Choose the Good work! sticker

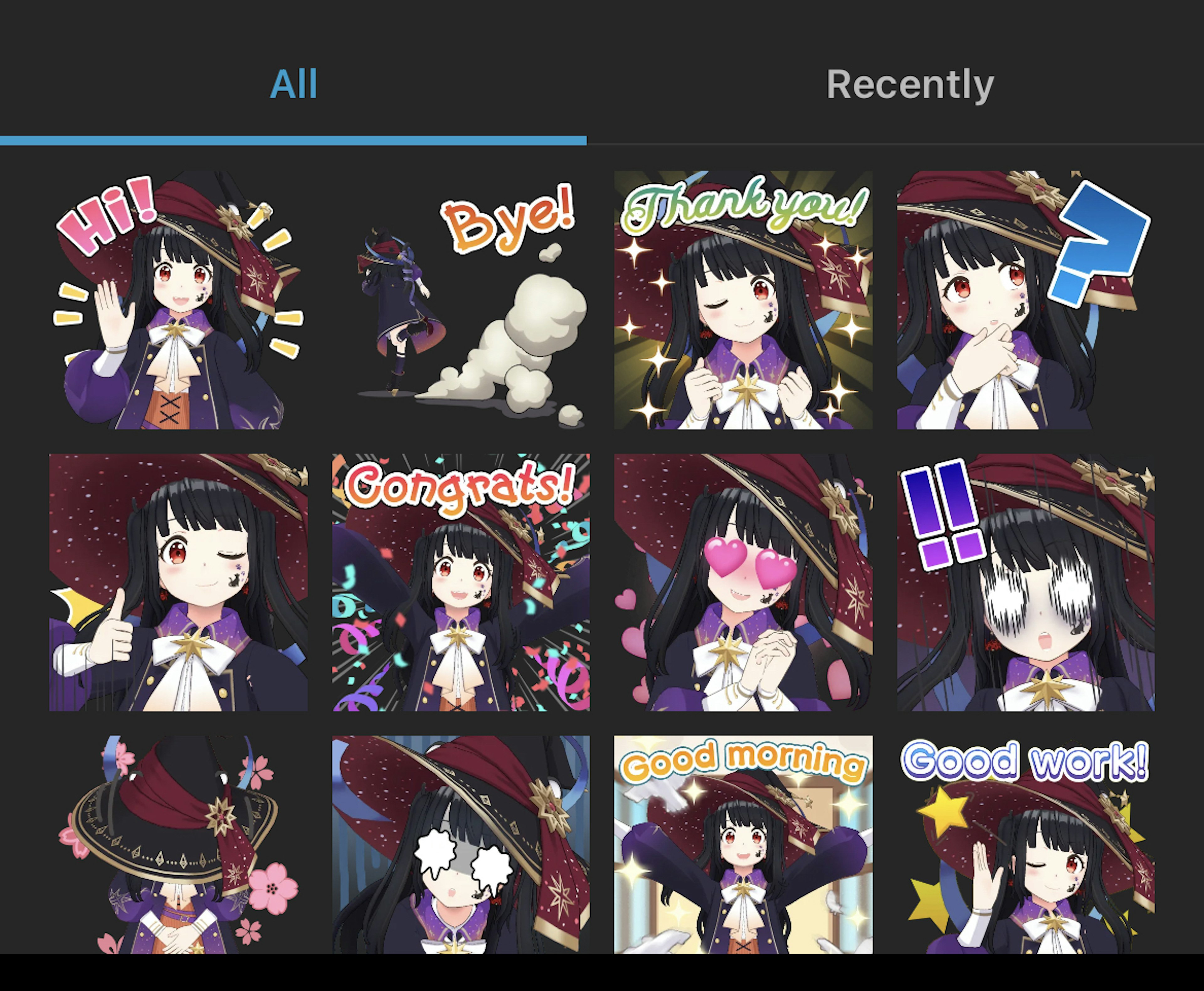point(1025,845)
